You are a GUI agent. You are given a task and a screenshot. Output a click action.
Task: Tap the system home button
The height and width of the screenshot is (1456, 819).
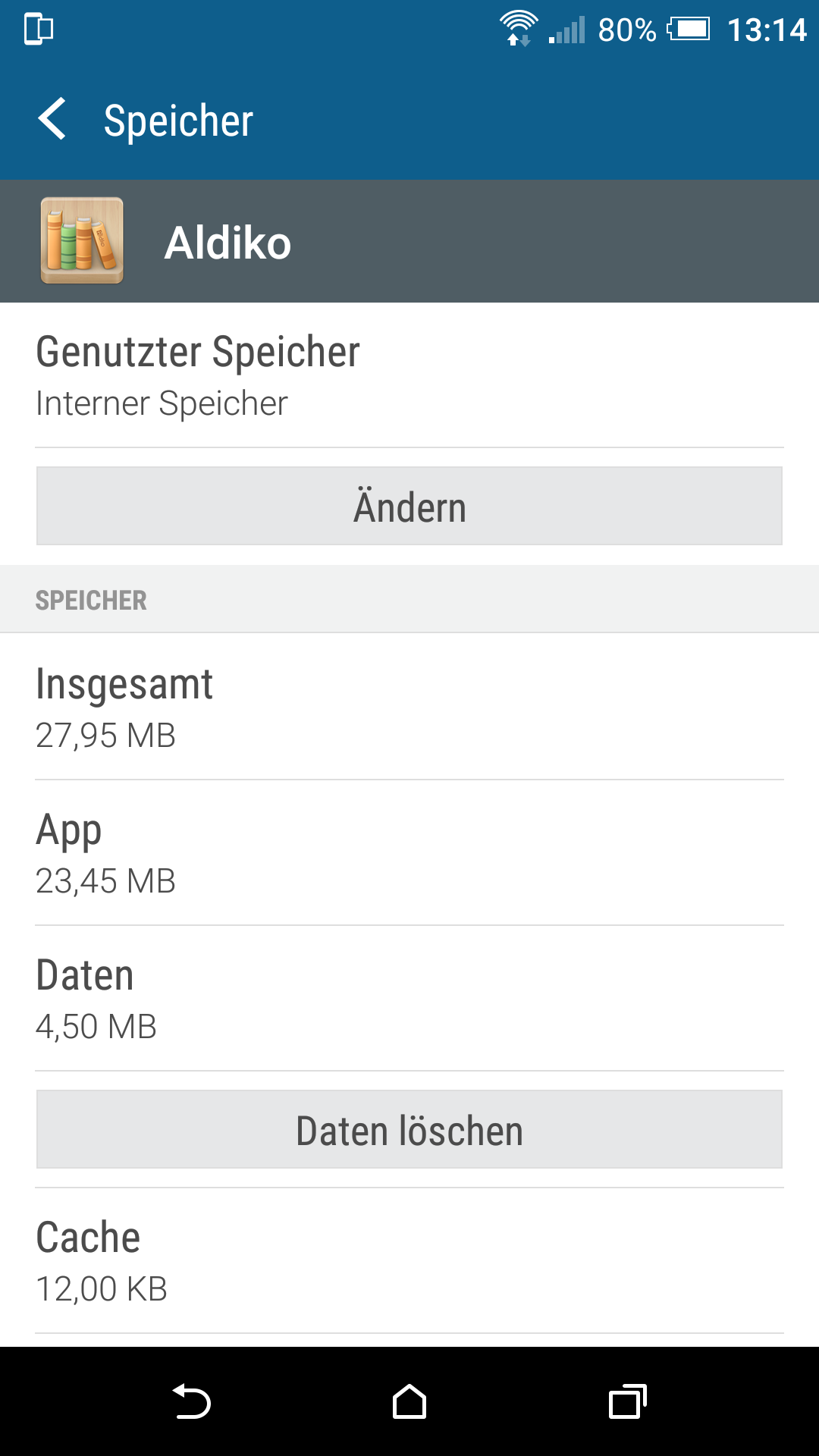coord(409,1401)
